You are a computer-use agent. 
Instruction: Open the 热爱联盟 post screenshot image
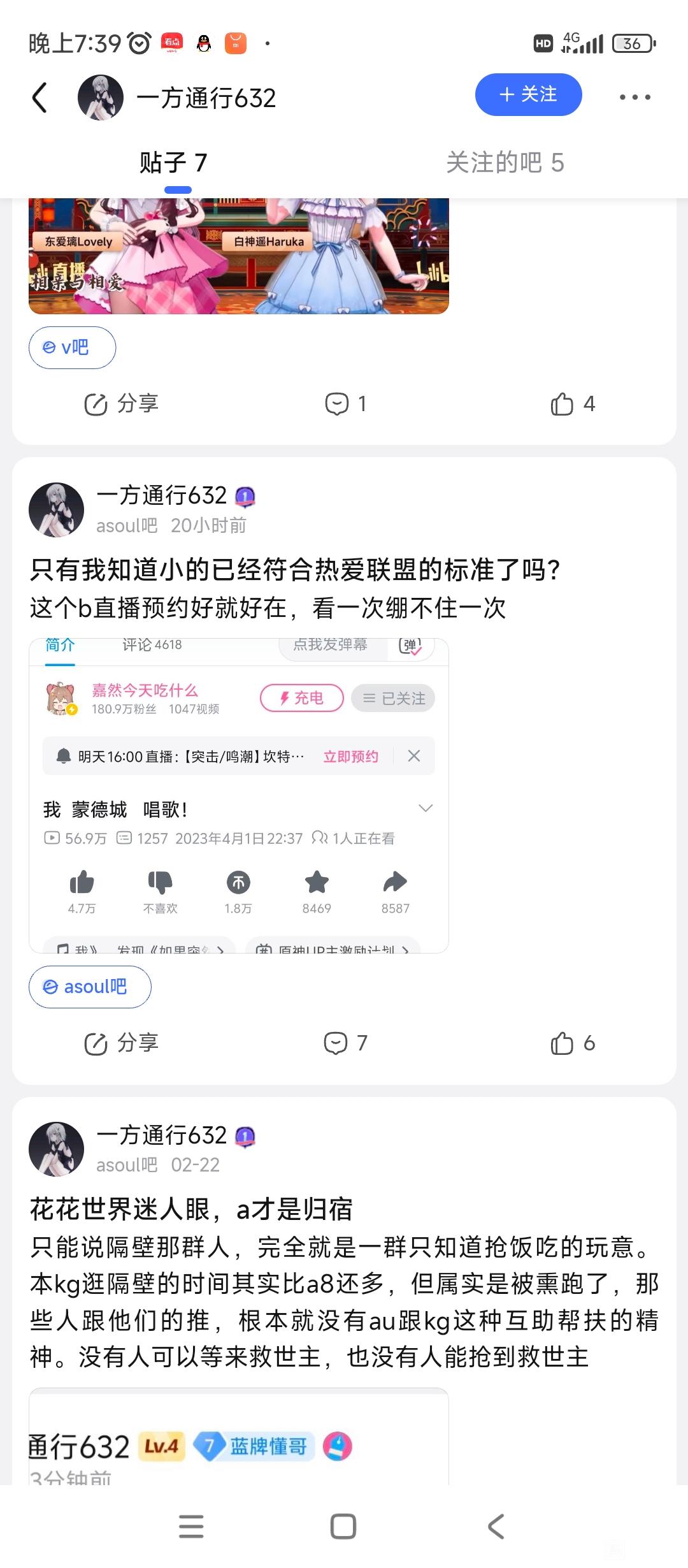(x=239, y=795)
